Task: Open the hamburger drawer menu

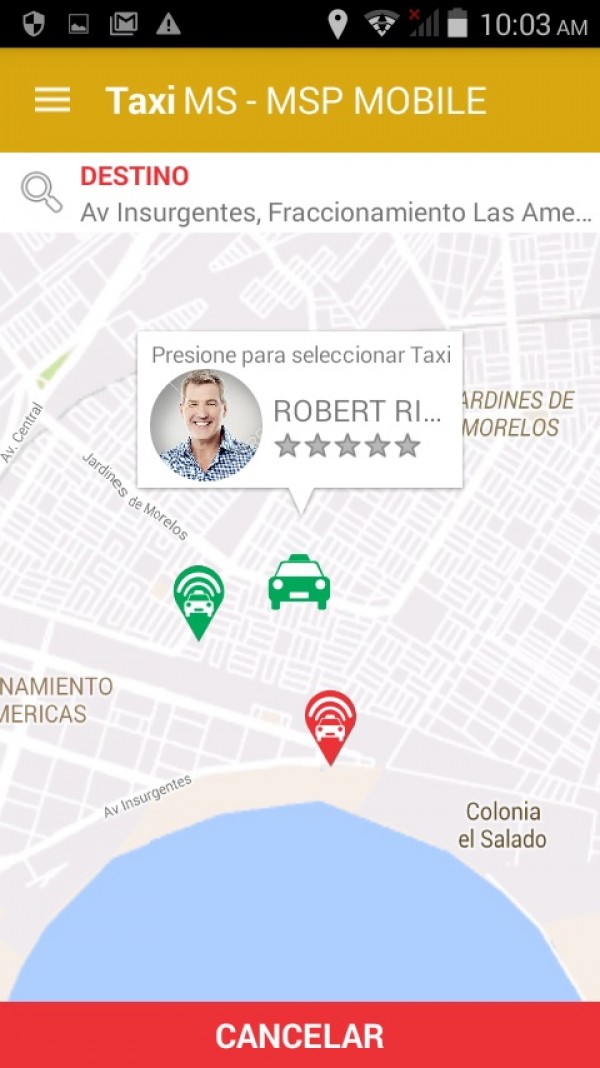Action: click(52, 100)
